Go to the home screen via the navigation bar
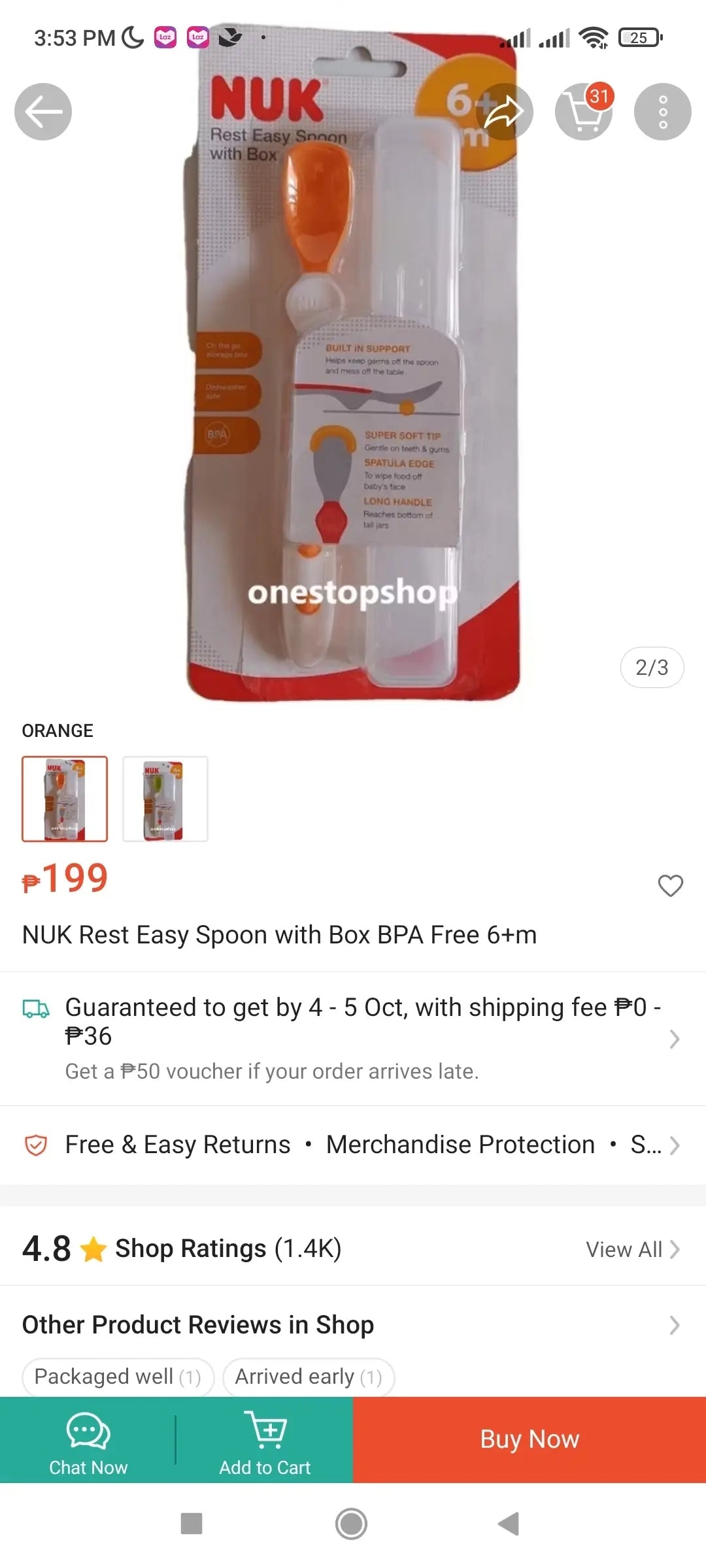706x1568 pixels. 352,1524
